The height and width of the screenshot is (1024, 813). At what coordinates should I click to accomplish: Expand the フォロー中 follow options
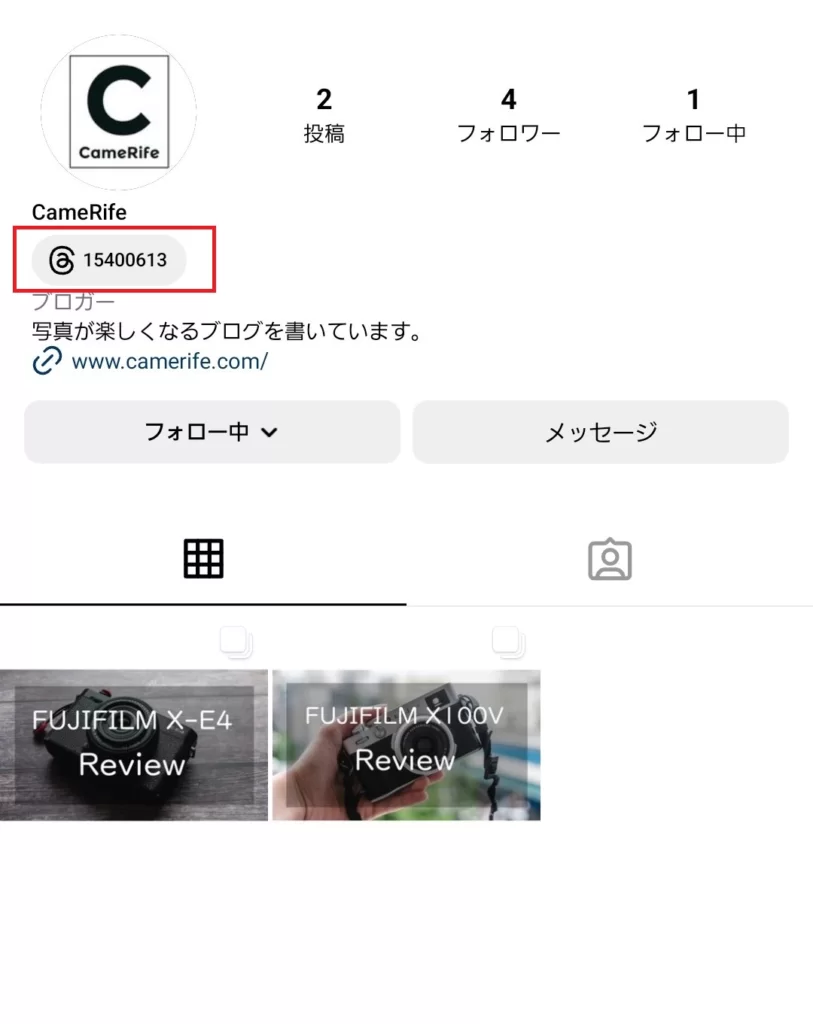coord(211,432)
